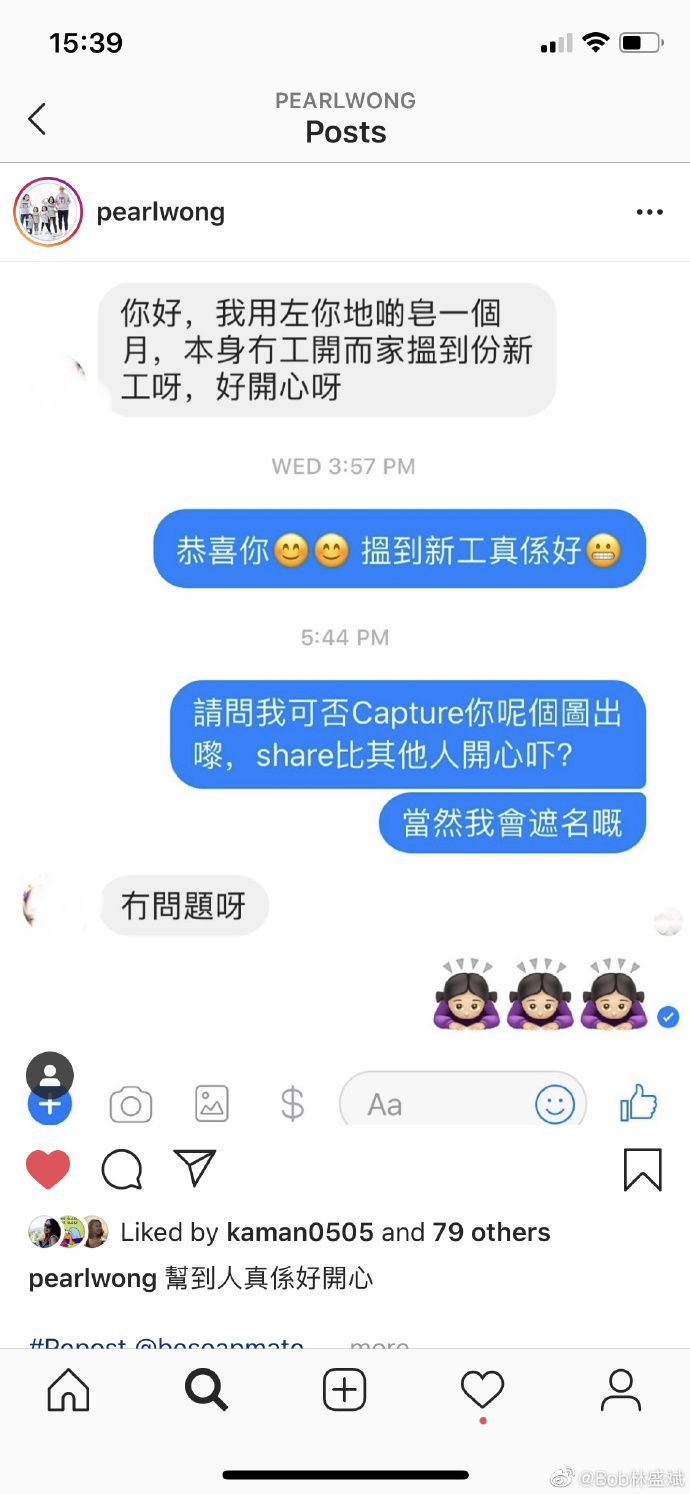
Task: Open the reposted chat screenshot image
Action: (x=345, y=650)
